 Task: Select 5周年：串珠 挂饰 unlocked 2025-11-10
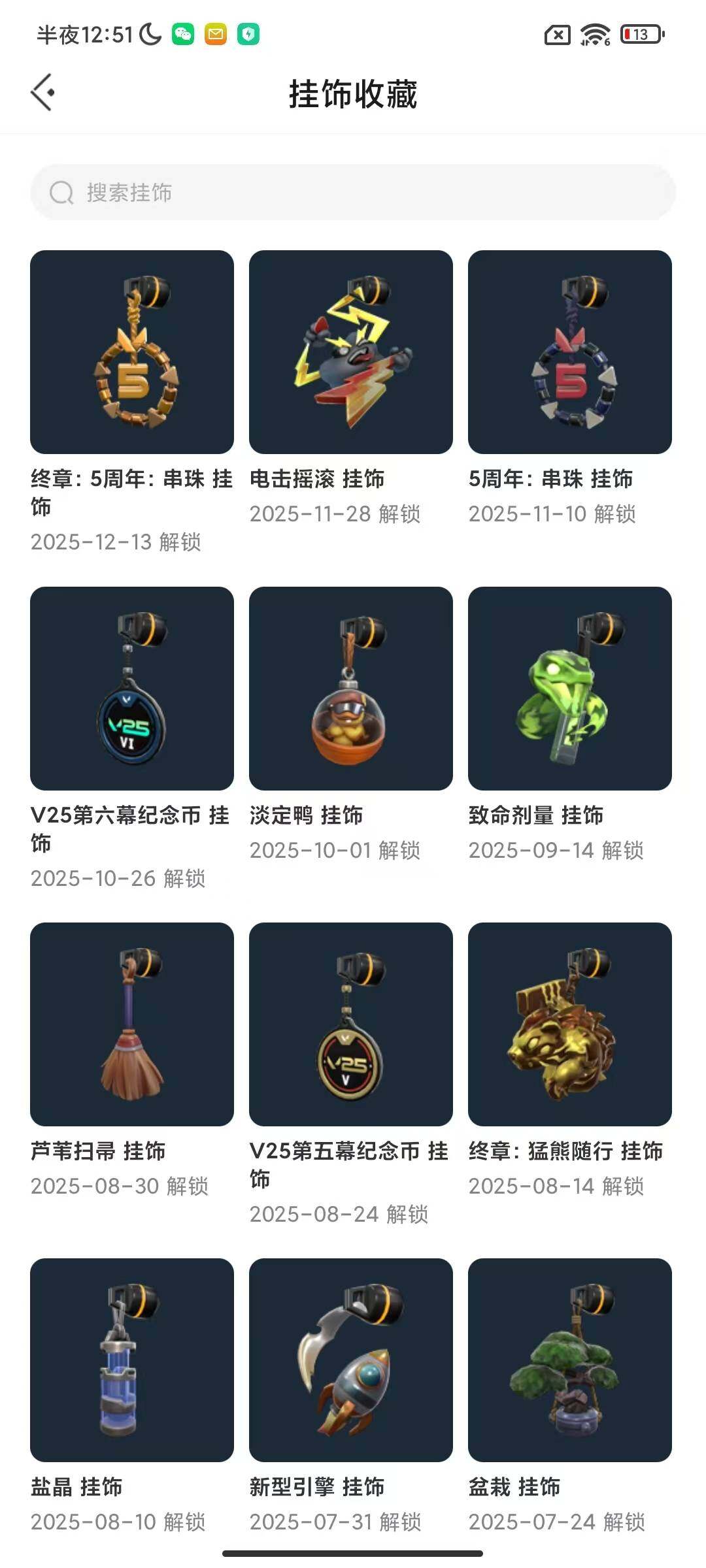click(x=570, y=352)
